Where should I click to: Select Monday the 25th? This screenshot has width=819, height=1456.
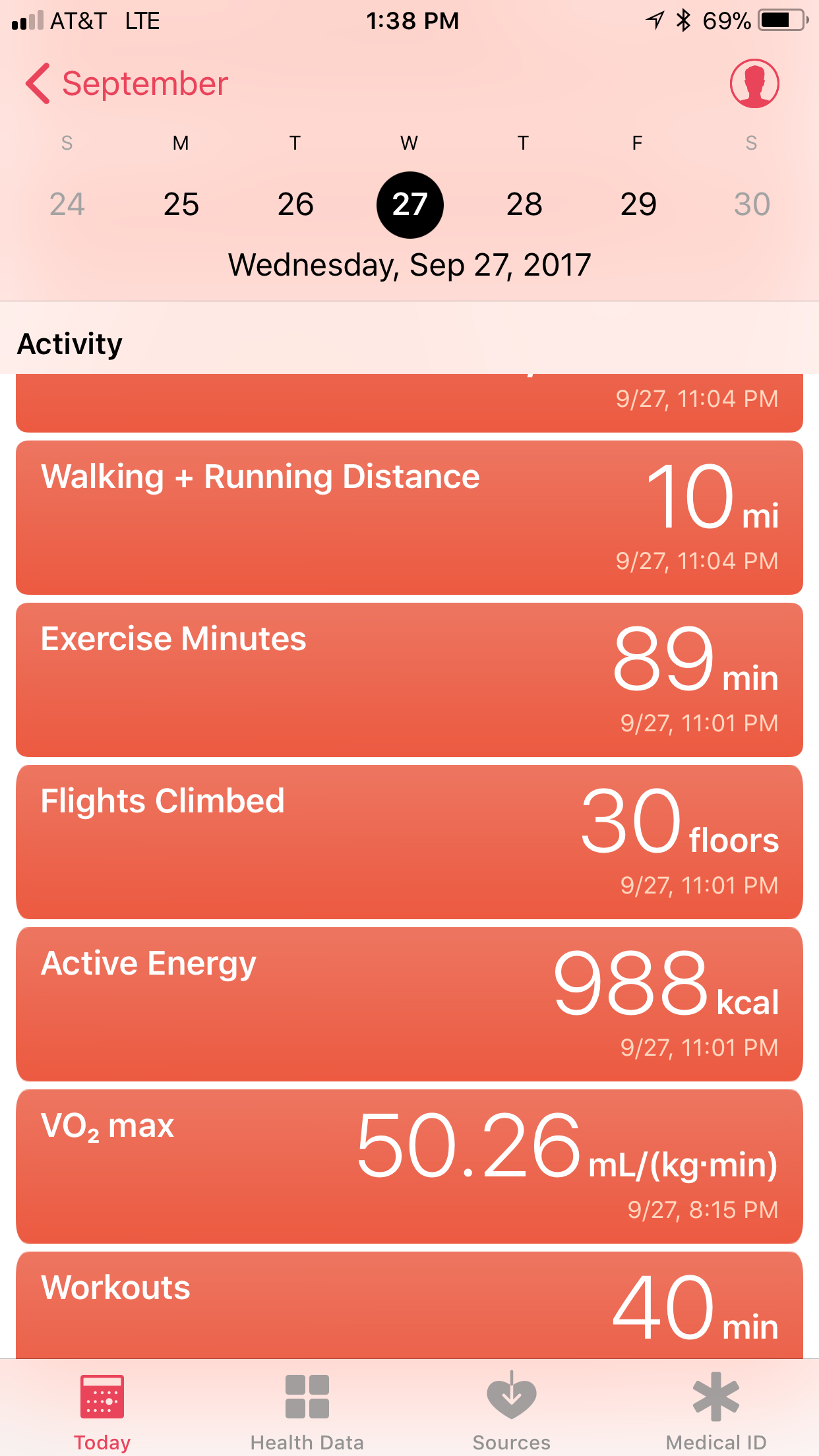(x=181, y=204)
